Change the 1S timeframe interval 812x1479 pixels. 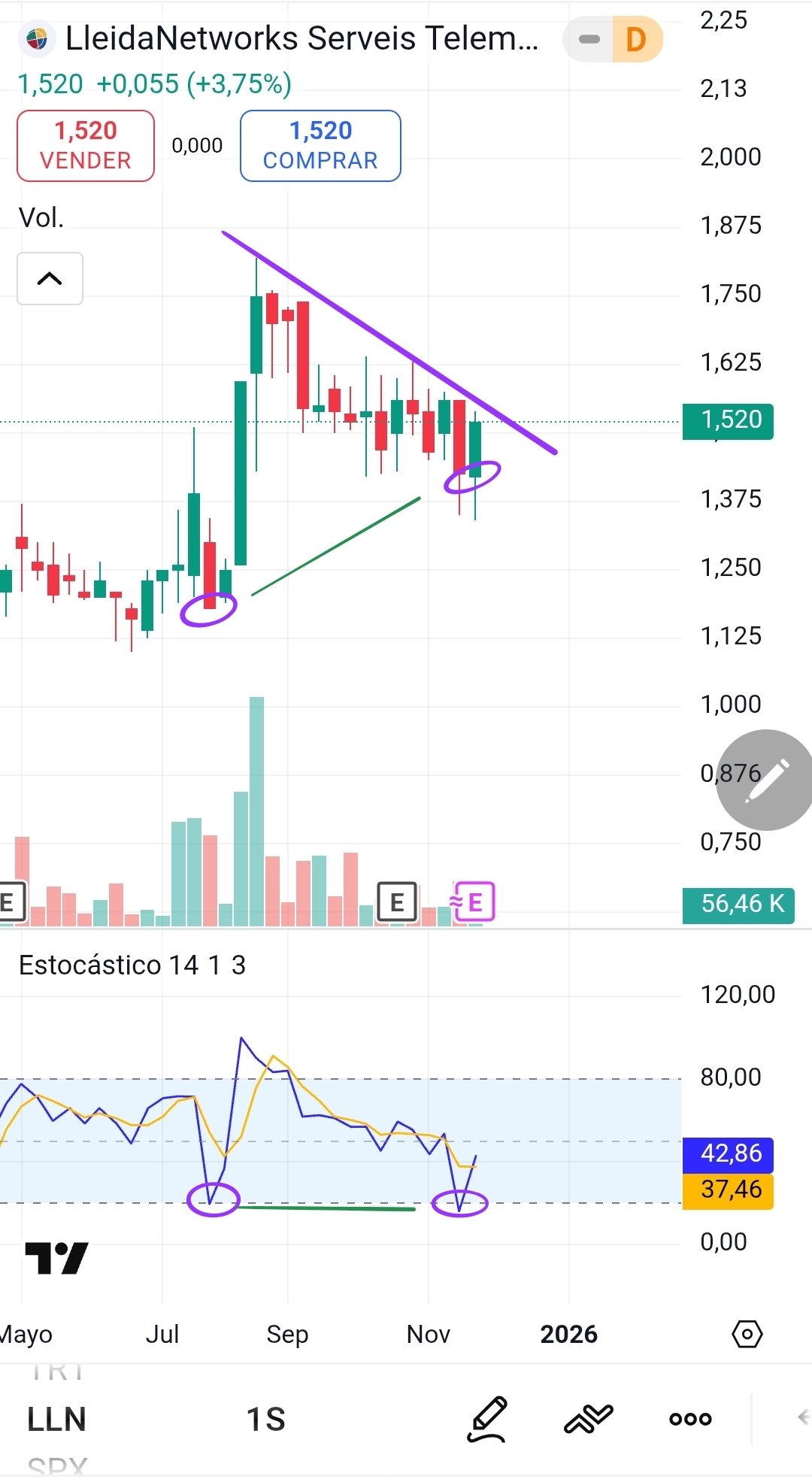click(x=266, y=1420)
